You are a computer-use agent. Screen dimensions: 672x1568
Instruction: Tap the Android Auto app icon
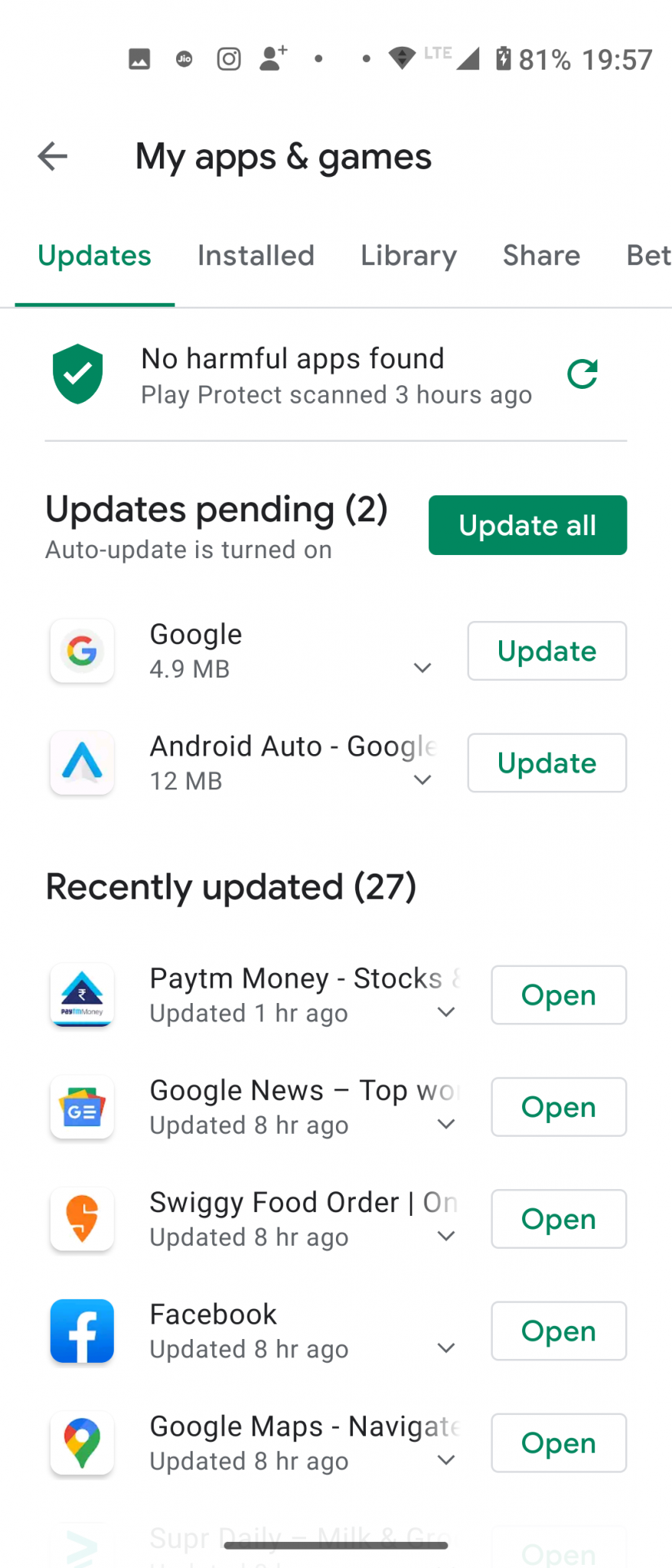click(82, 763)
